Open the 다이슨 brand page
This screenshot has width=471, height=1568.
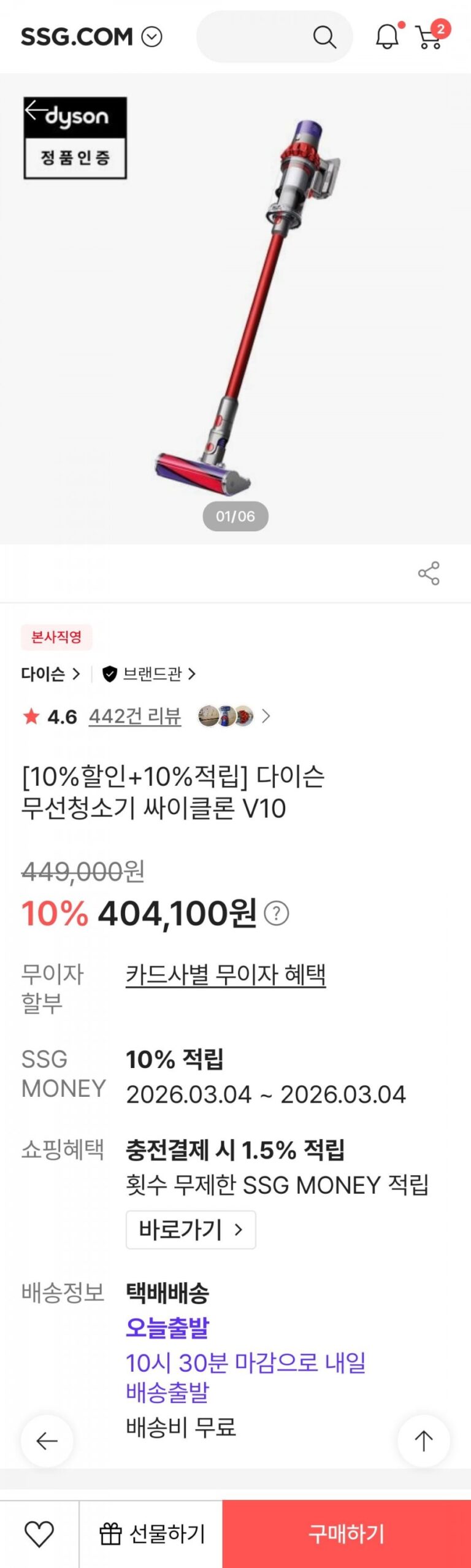[50, 674]
